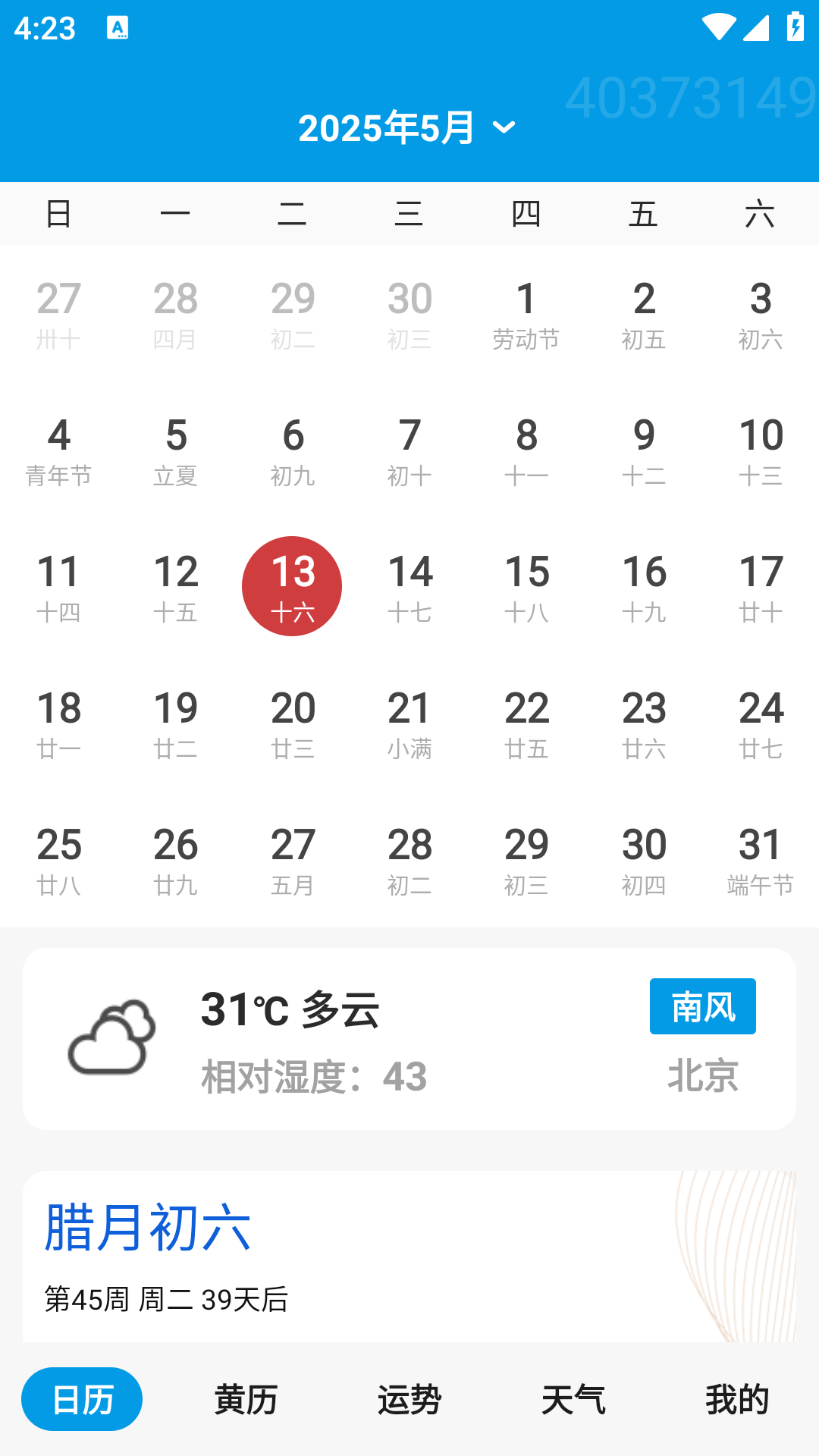The height and width of the screenshot is (1456, 819).
Task: Expand the 2025年5月 month picker
Action: pyautogui.click(x=408, y=127)
